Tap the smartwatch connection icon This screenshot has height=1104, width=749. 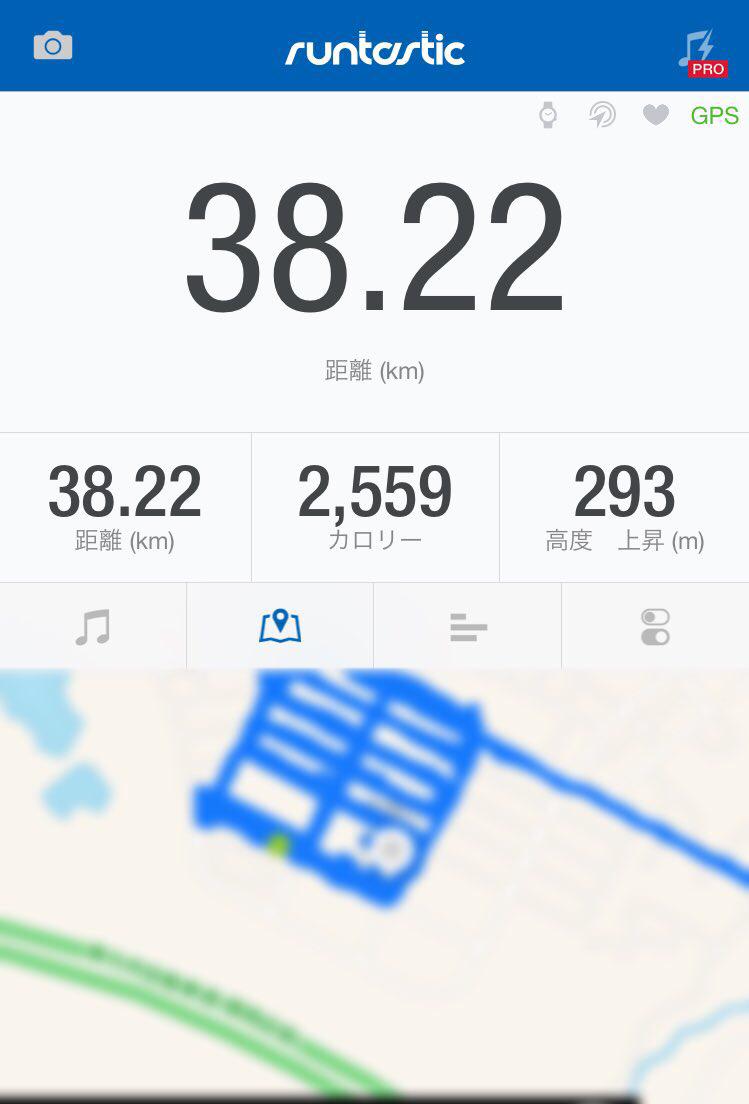[548, 116]
